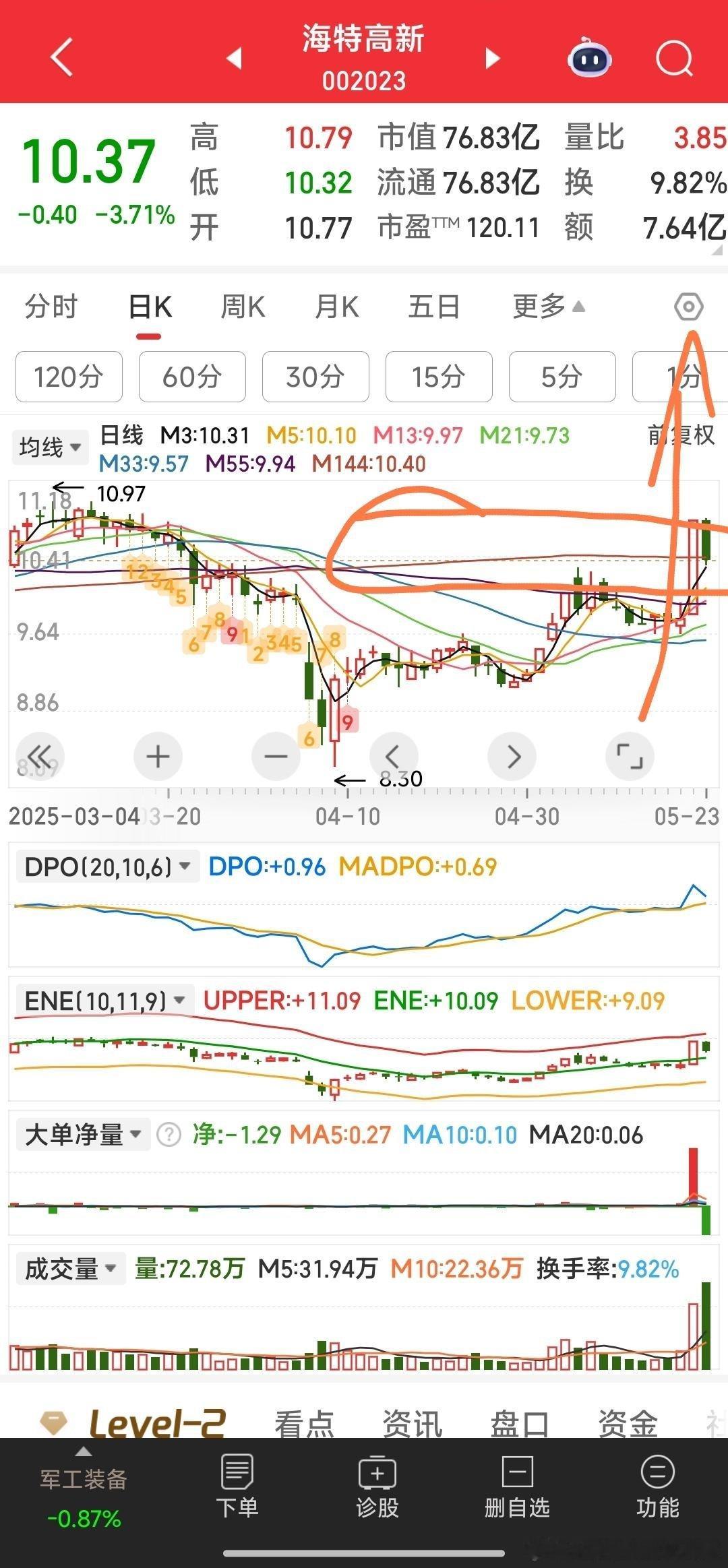Open the DPO indicator dropdown
The width and height of the screenshot is (728, 1568).
coord(107,867)
